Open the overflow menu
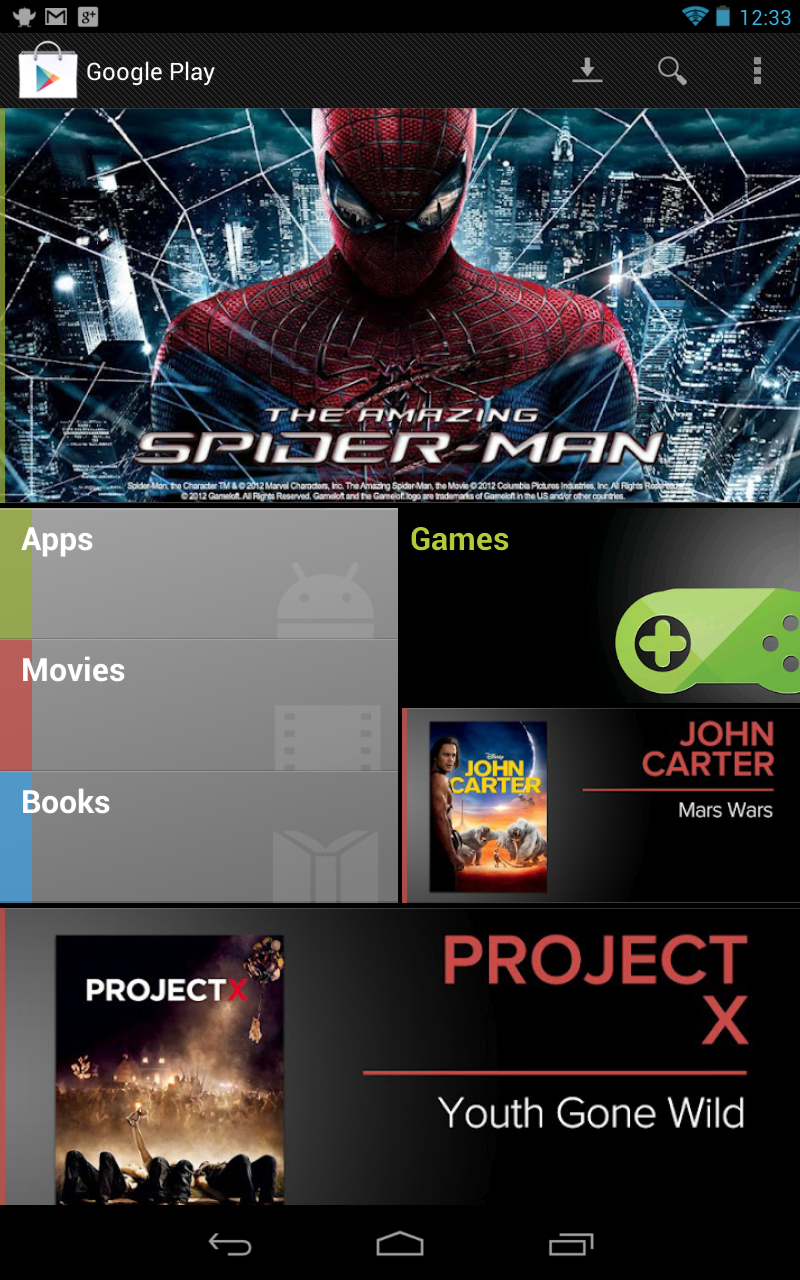The image size is (800, 1280). (757, 71)
